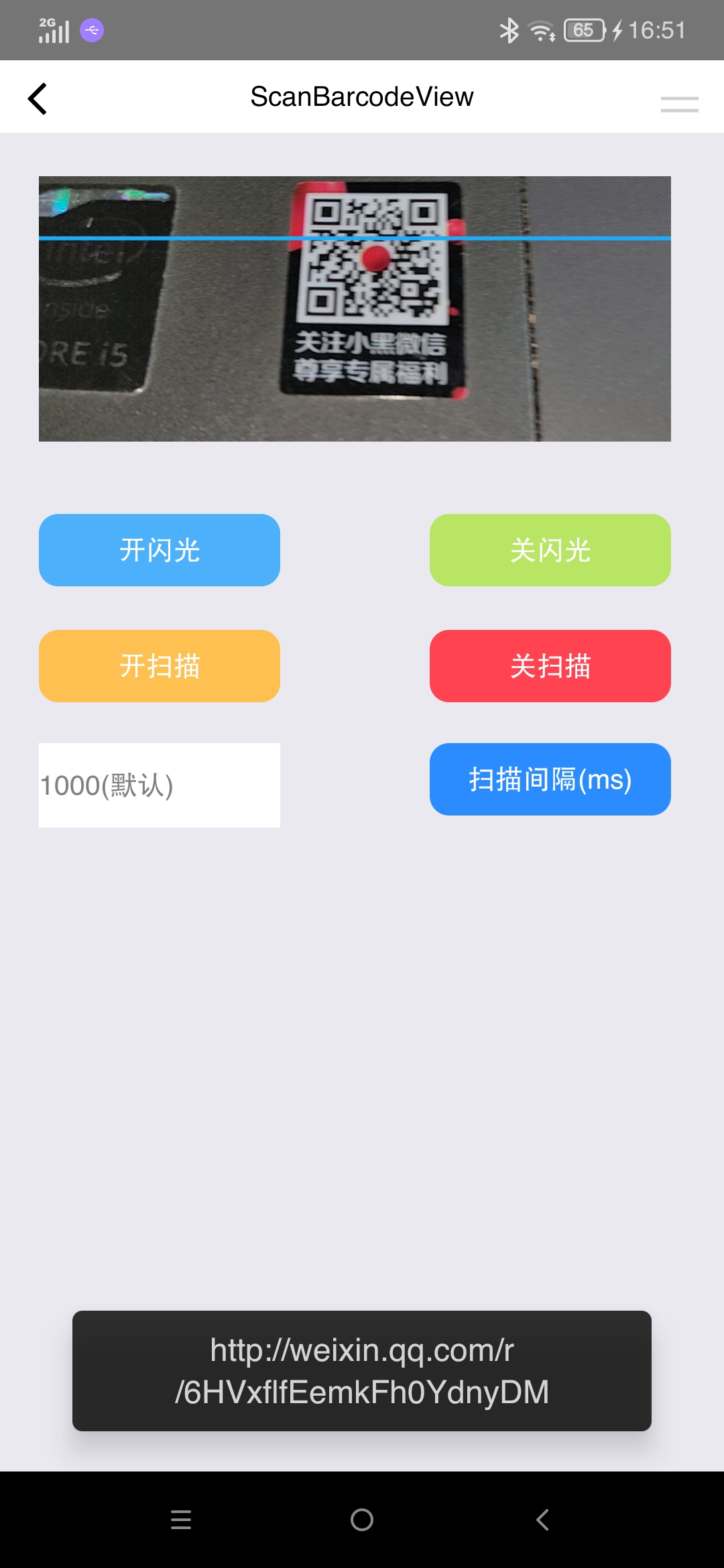724x1568 pixels.
Task: Apply scan interval with 扫描间隔(ms)
Action: 550,779
